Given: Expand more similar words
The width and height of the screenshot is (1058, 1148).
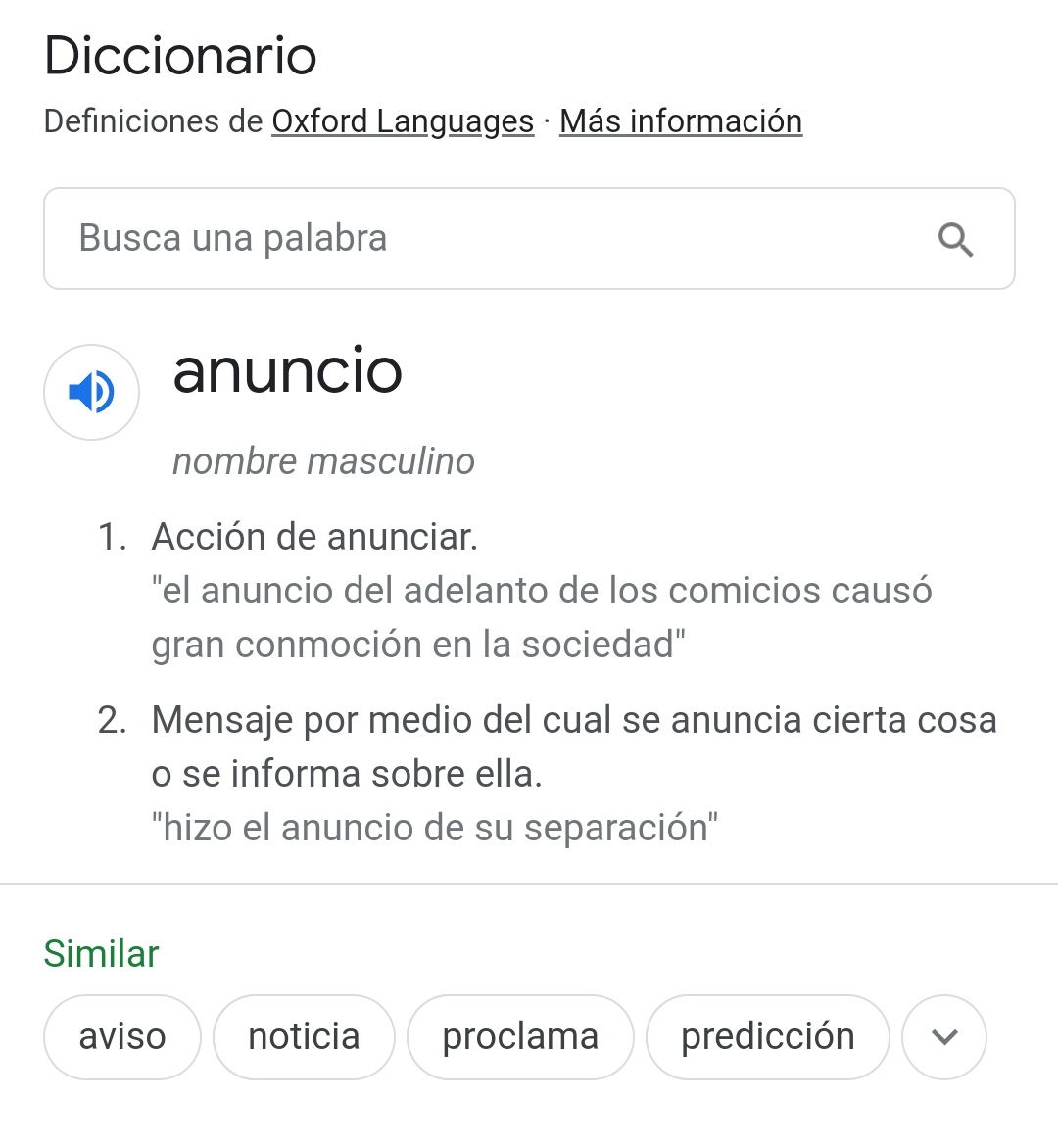Looking at the screenshot, I should (x=943, y=1037).
